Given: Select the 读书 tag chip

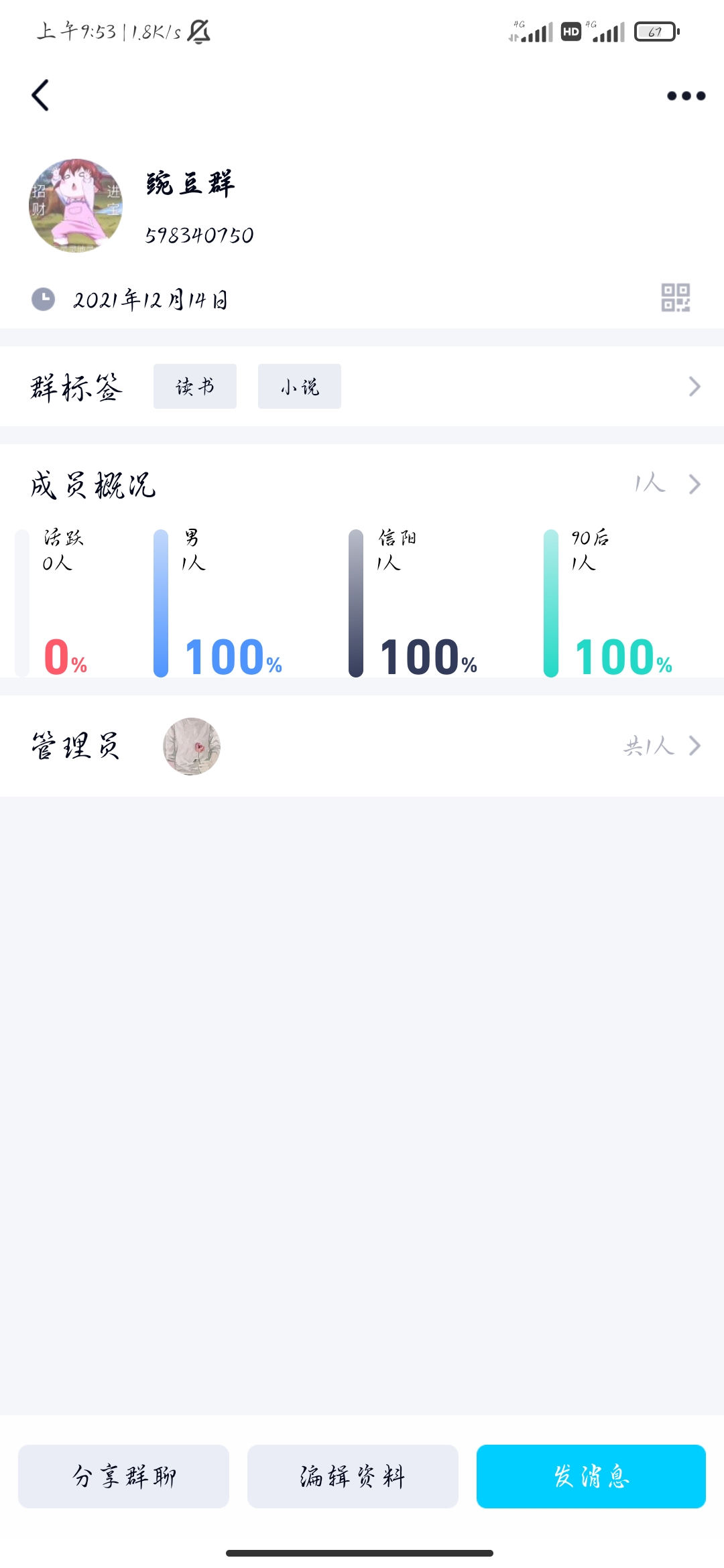Looking at the screenshot, I should [x=195, y=387].
